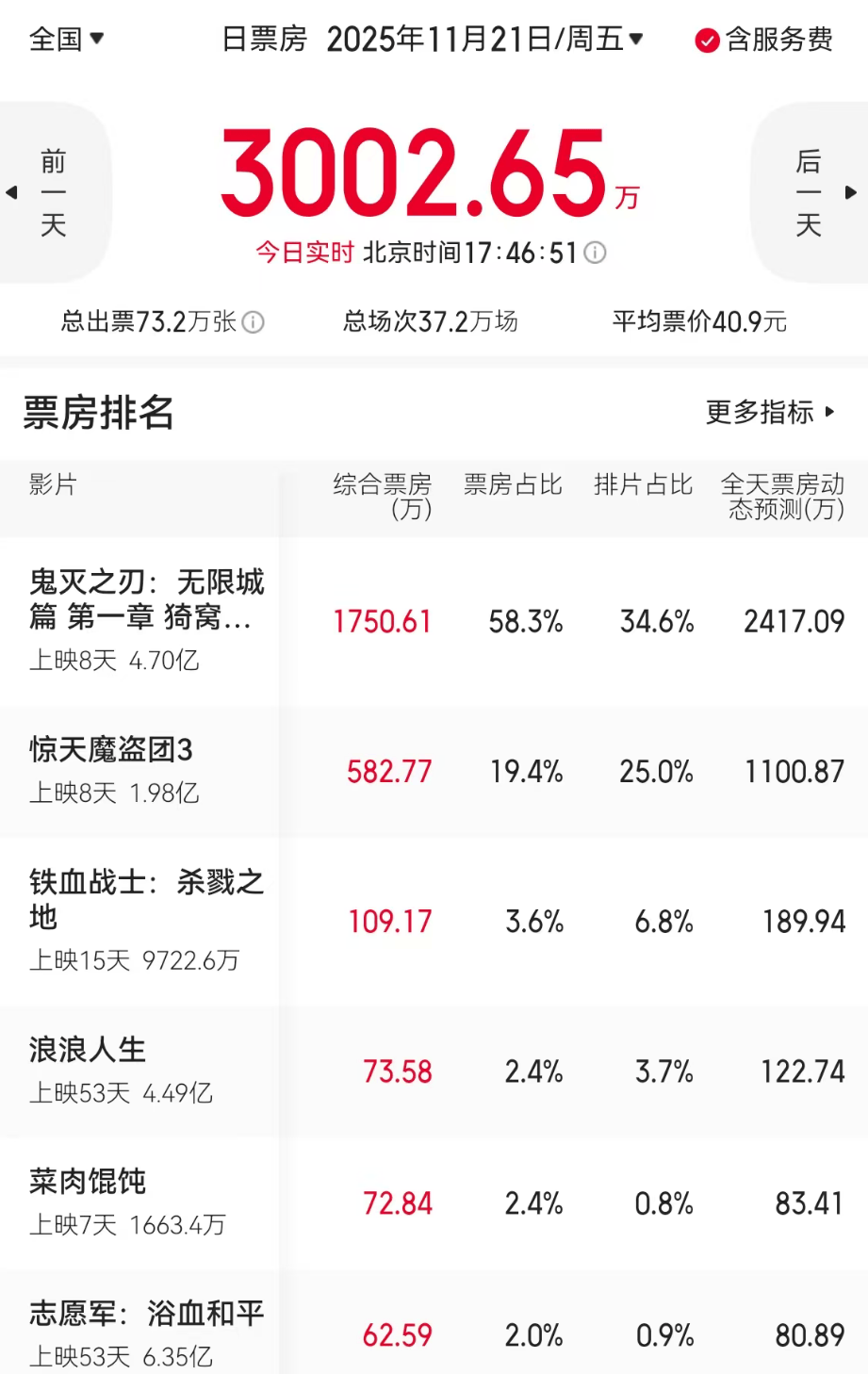
Task: Open 更多指标 options
Action: coord(770,412)
